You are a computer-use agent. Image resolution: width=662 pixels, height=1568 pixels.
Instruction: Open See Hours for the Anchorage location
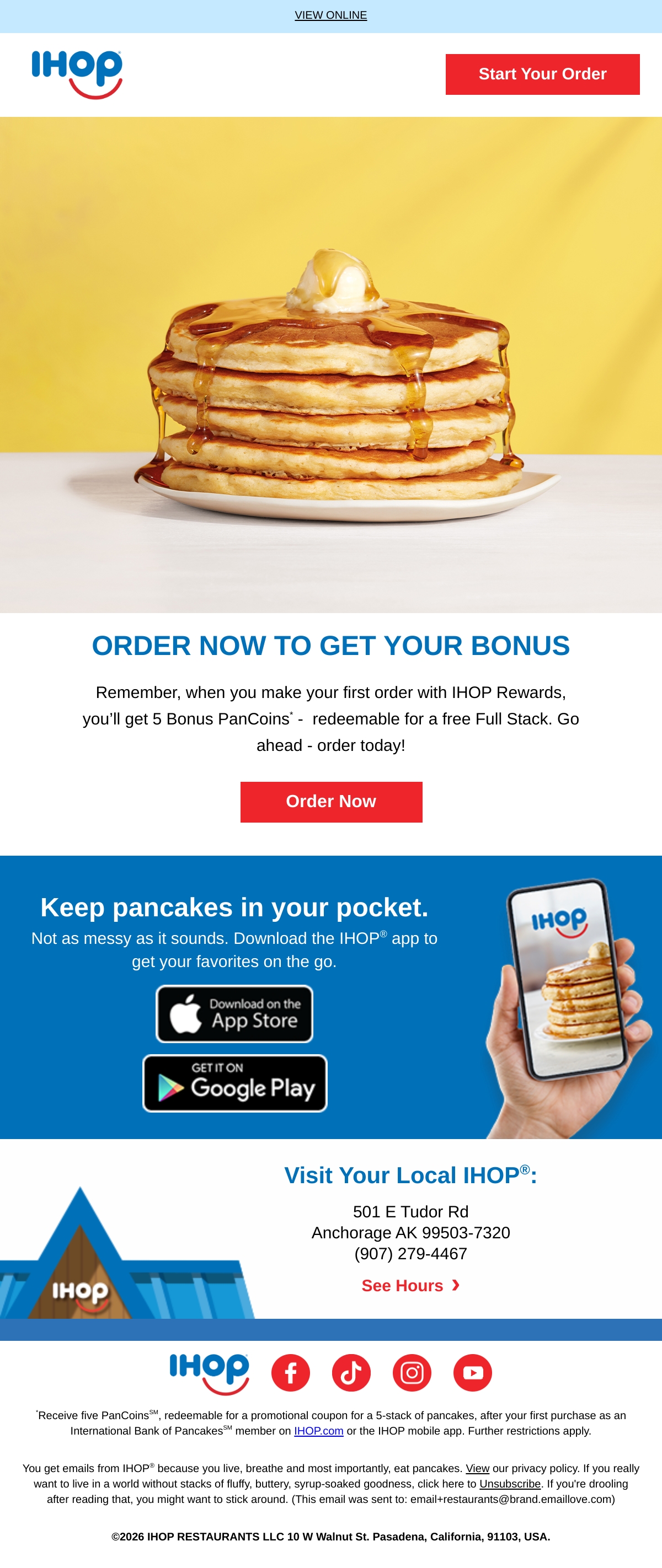(410, 1285)
